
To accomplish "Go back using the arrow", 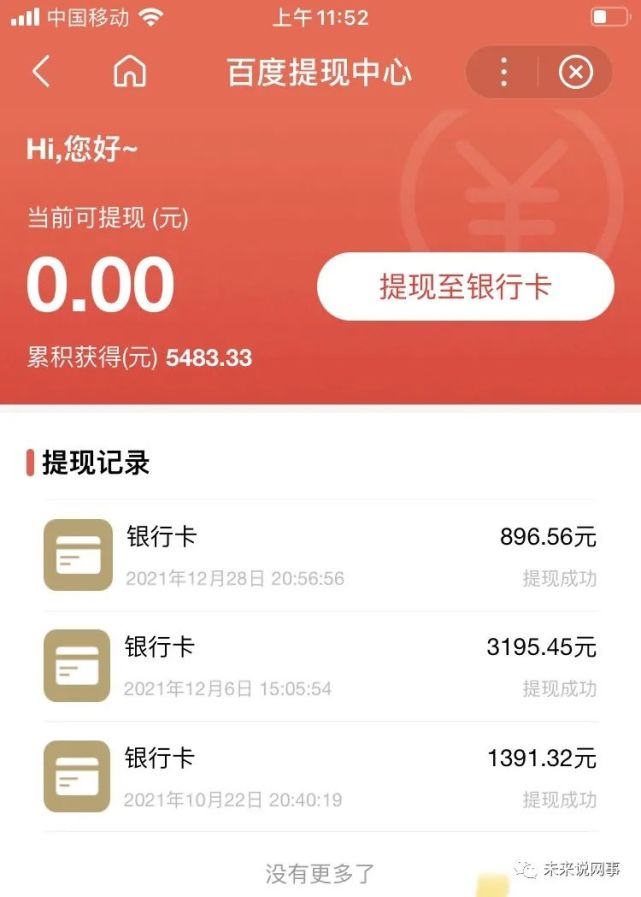I will point(41,72).
